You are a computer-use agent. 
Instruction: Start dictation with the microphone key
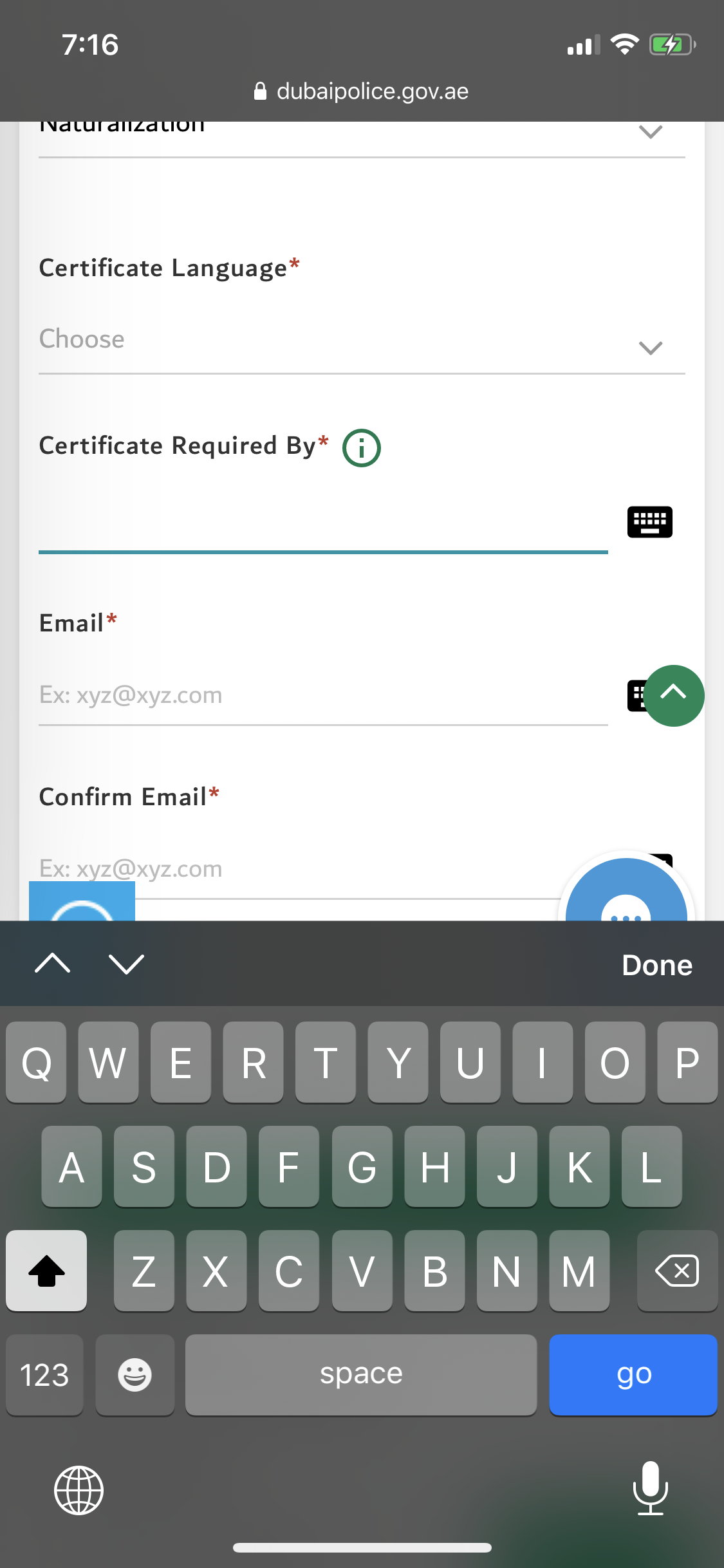[650, 1488]
